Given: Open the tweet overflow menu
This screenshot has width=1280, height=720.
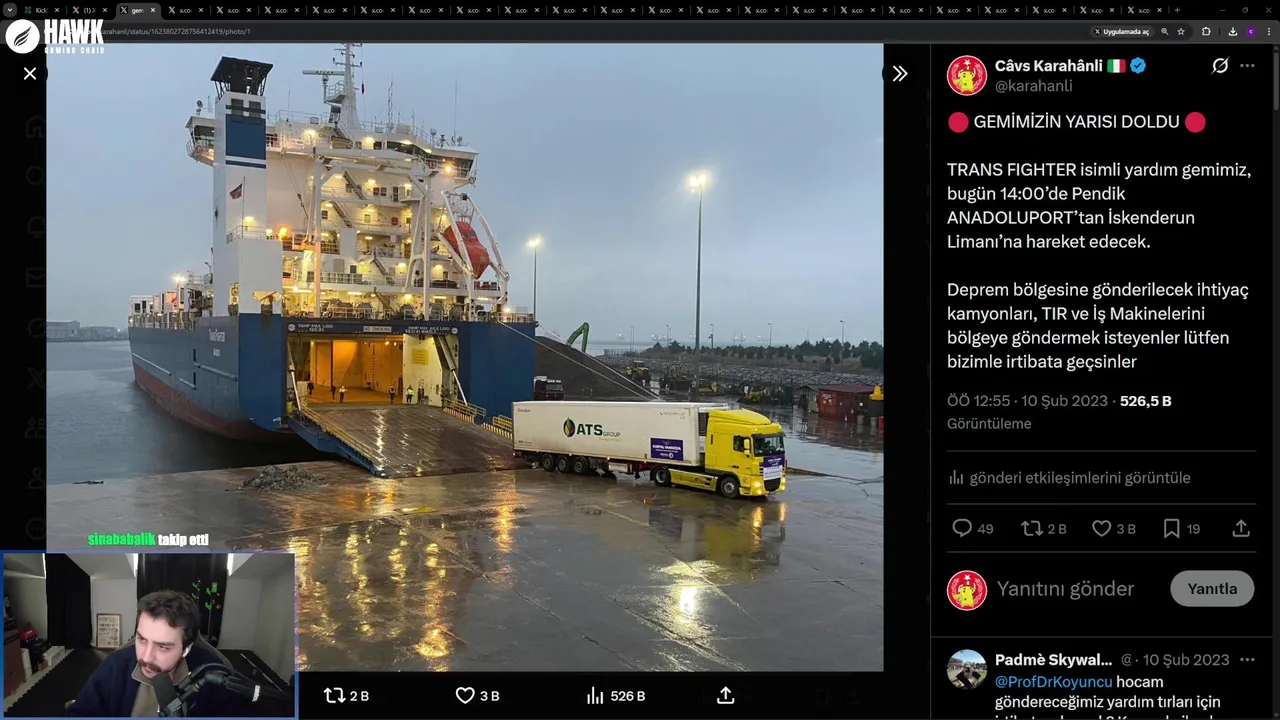Looking at the screenshot, I should tap(1247, 66).
